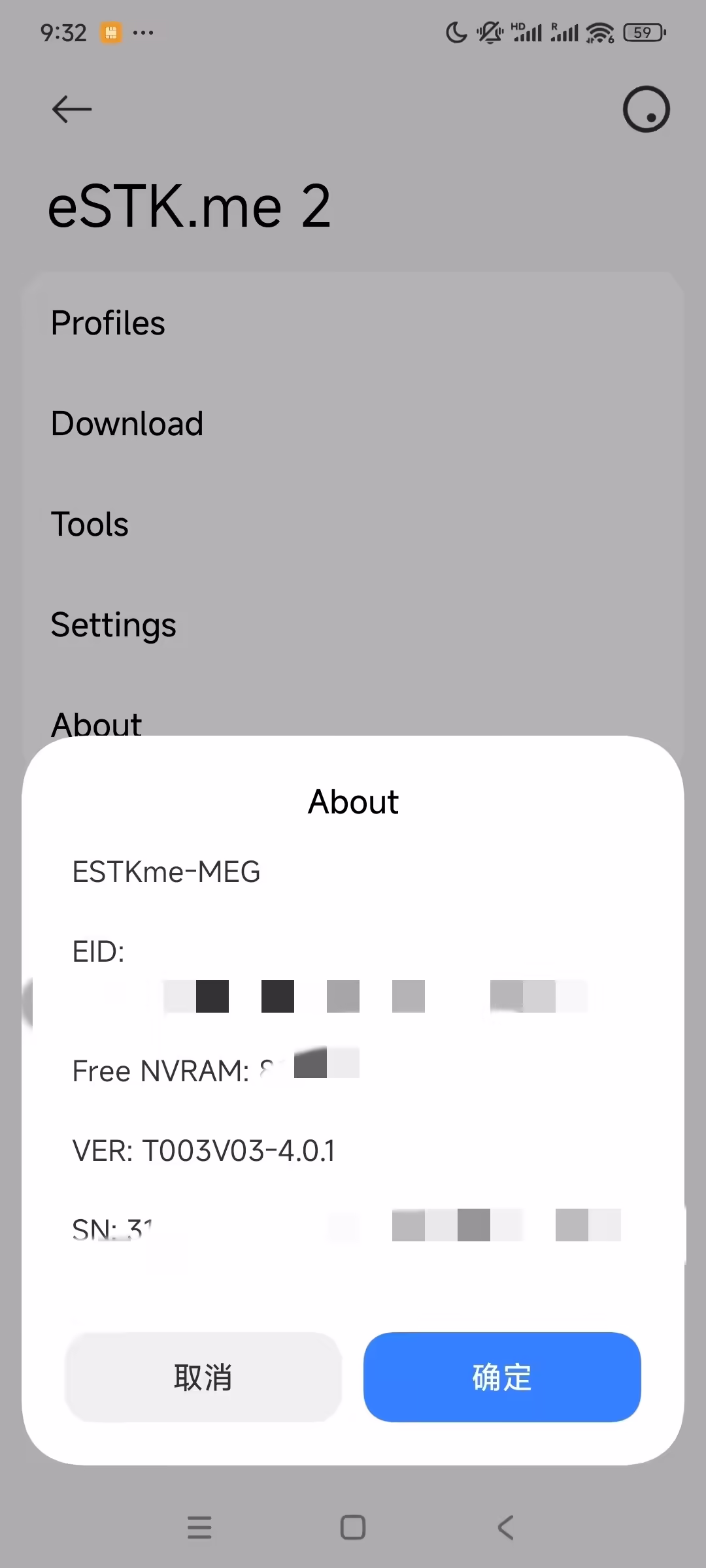Tap the 取消 cancel button
This screenshot has height=1568, width=706.
coord(203,1377)
